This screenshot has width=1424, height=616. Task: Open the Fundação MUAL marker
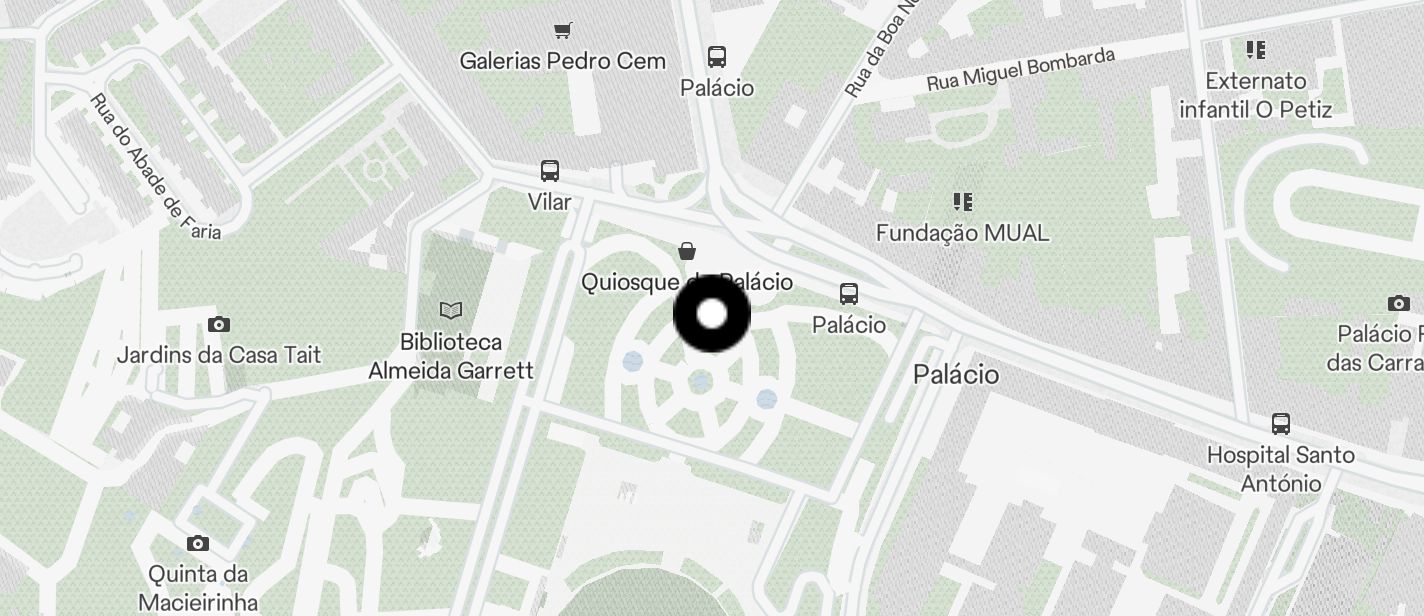coord(963,203)
